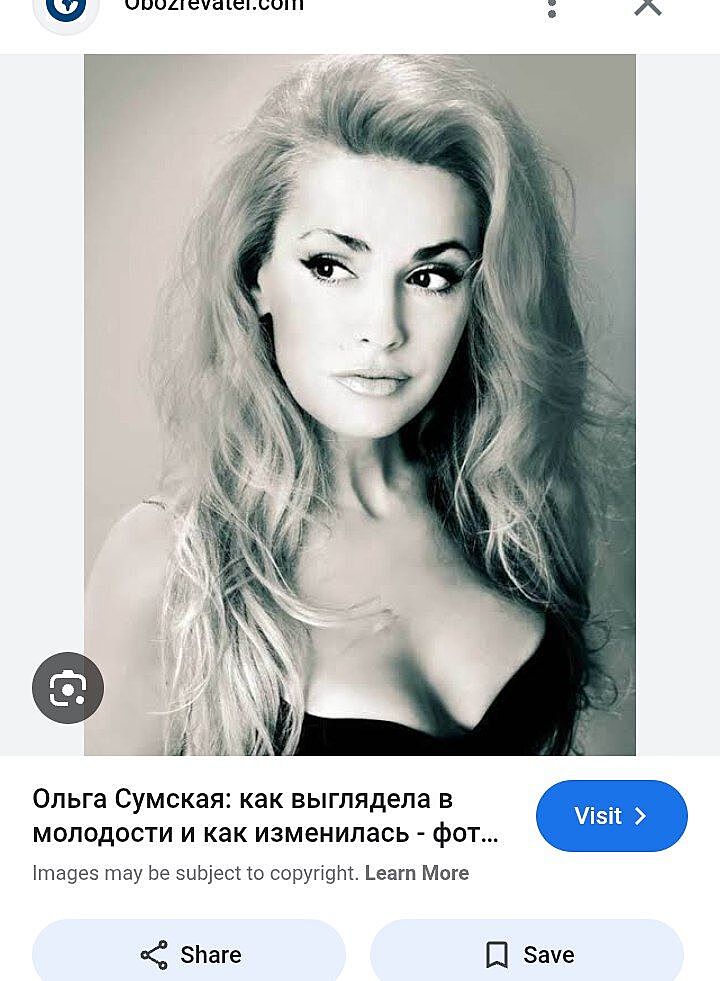The image size is (720, 981).
Task: Search this image with Google Lens
Action: pos(68,688)
